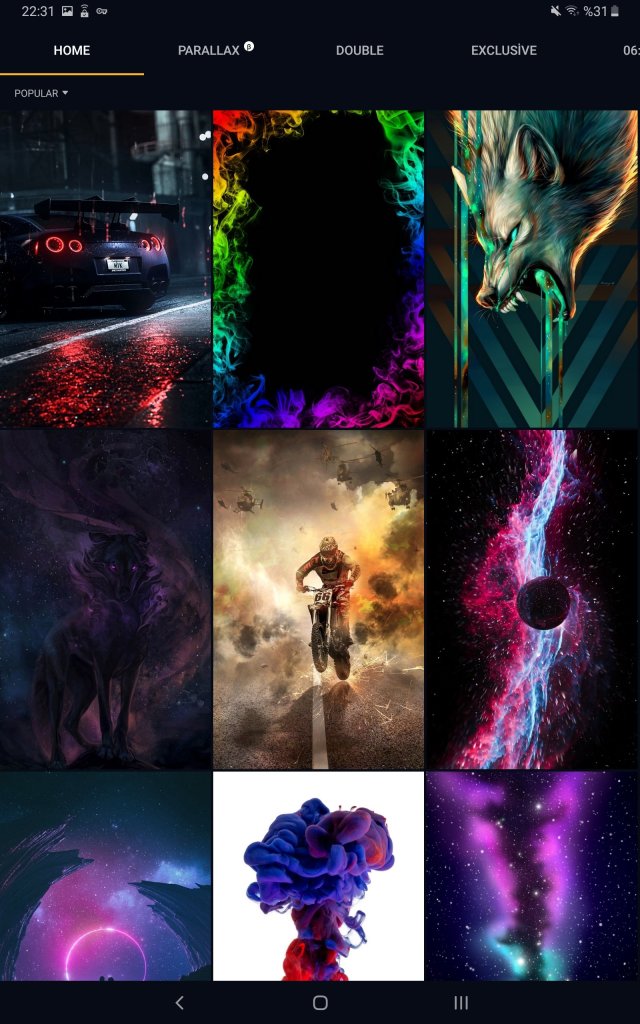Open the neon ring landscape wallpaper
The height and width of the screenshot is (1024, 640).
pos(105,876)
